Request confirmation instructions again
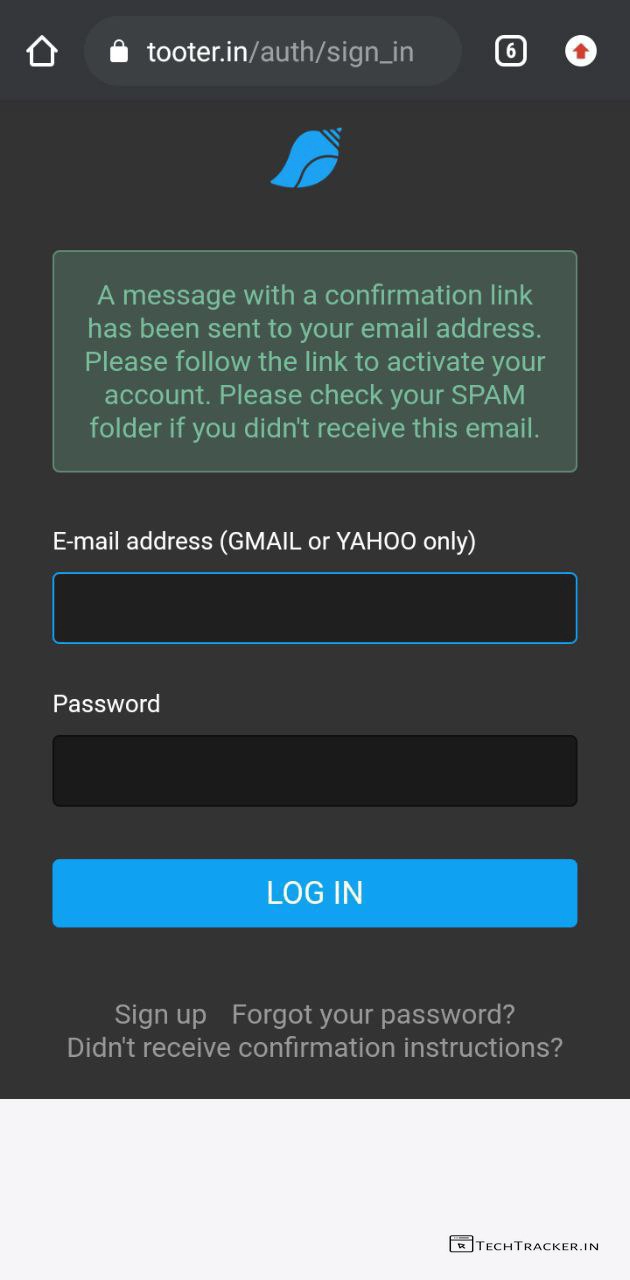630x1280 pixels. coord(314,1048)
